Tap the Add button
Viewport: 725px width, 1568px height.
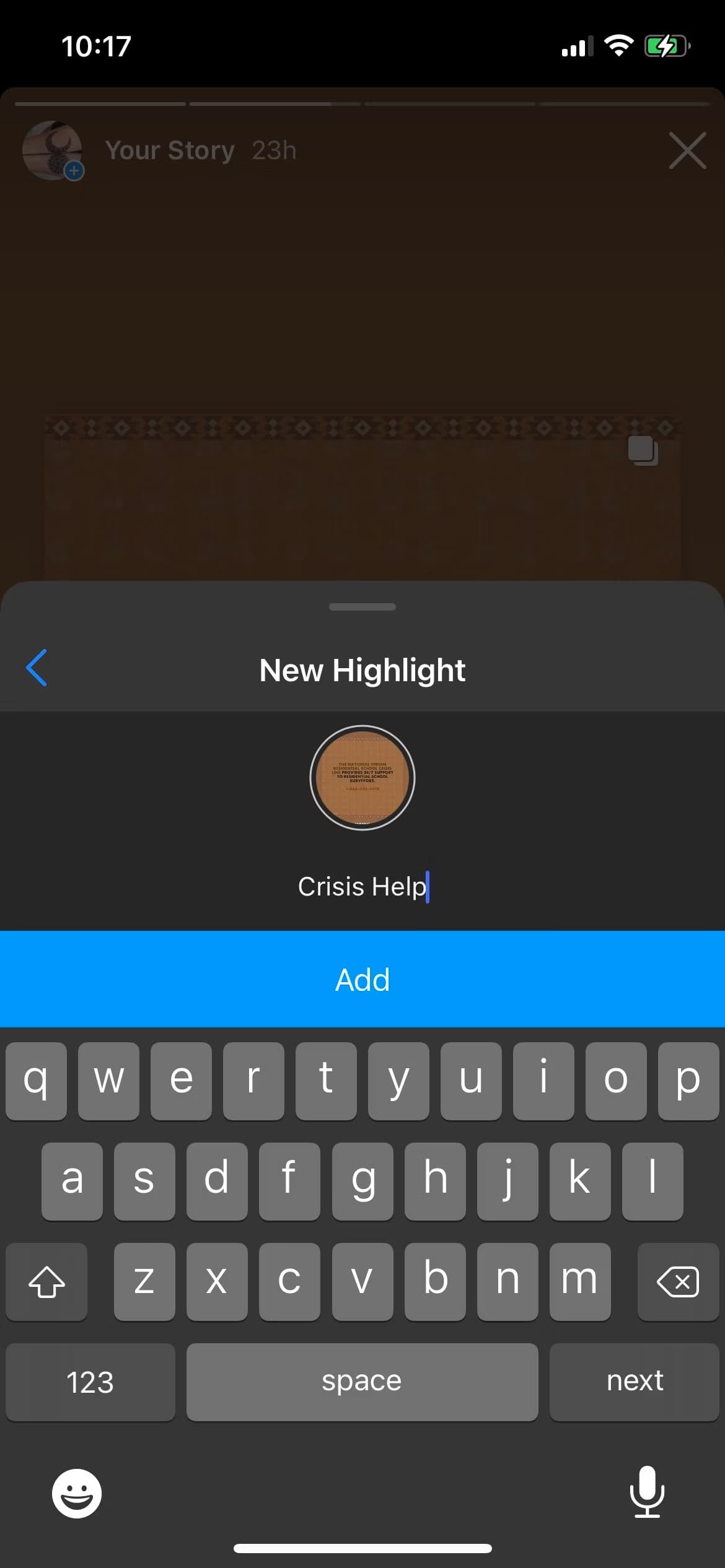click(362, 979)
